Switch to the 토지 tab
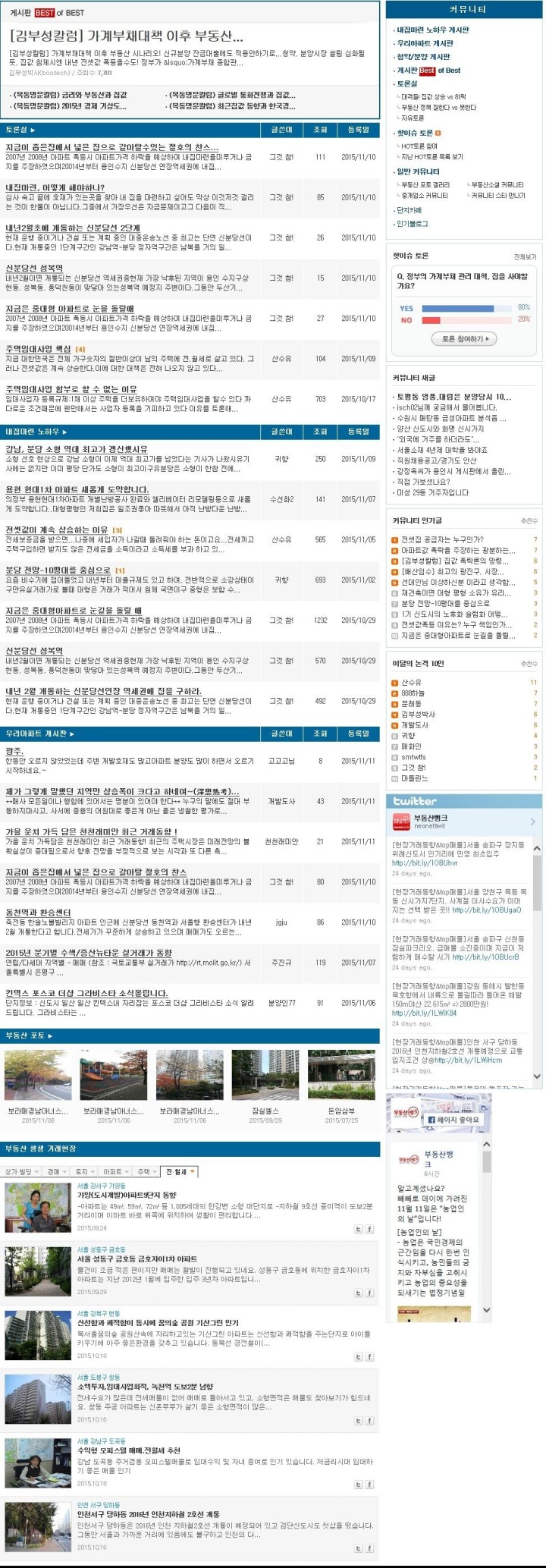 81,1171
